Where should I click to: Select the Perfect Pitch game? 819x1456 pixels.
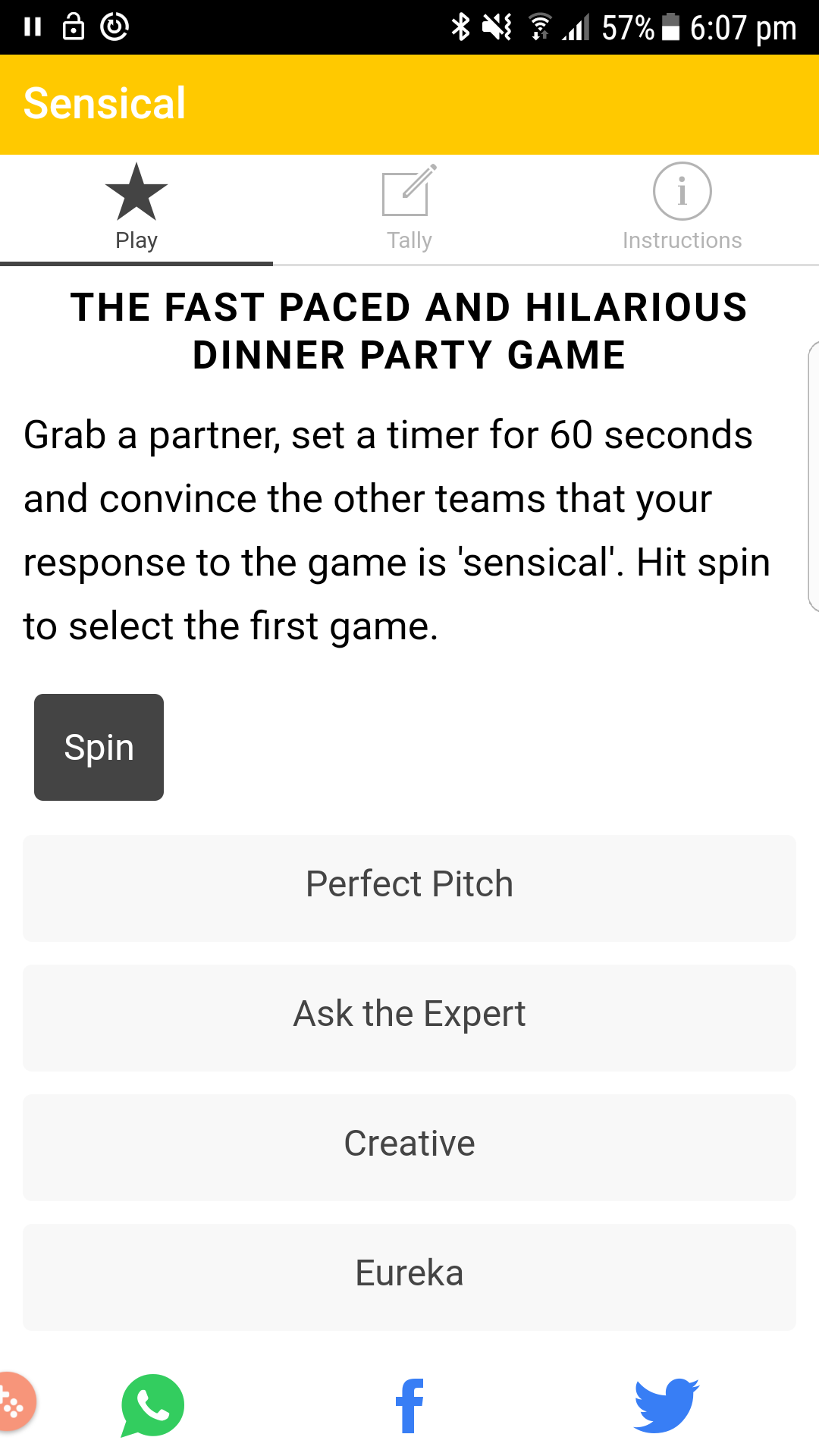click(409, 888)
